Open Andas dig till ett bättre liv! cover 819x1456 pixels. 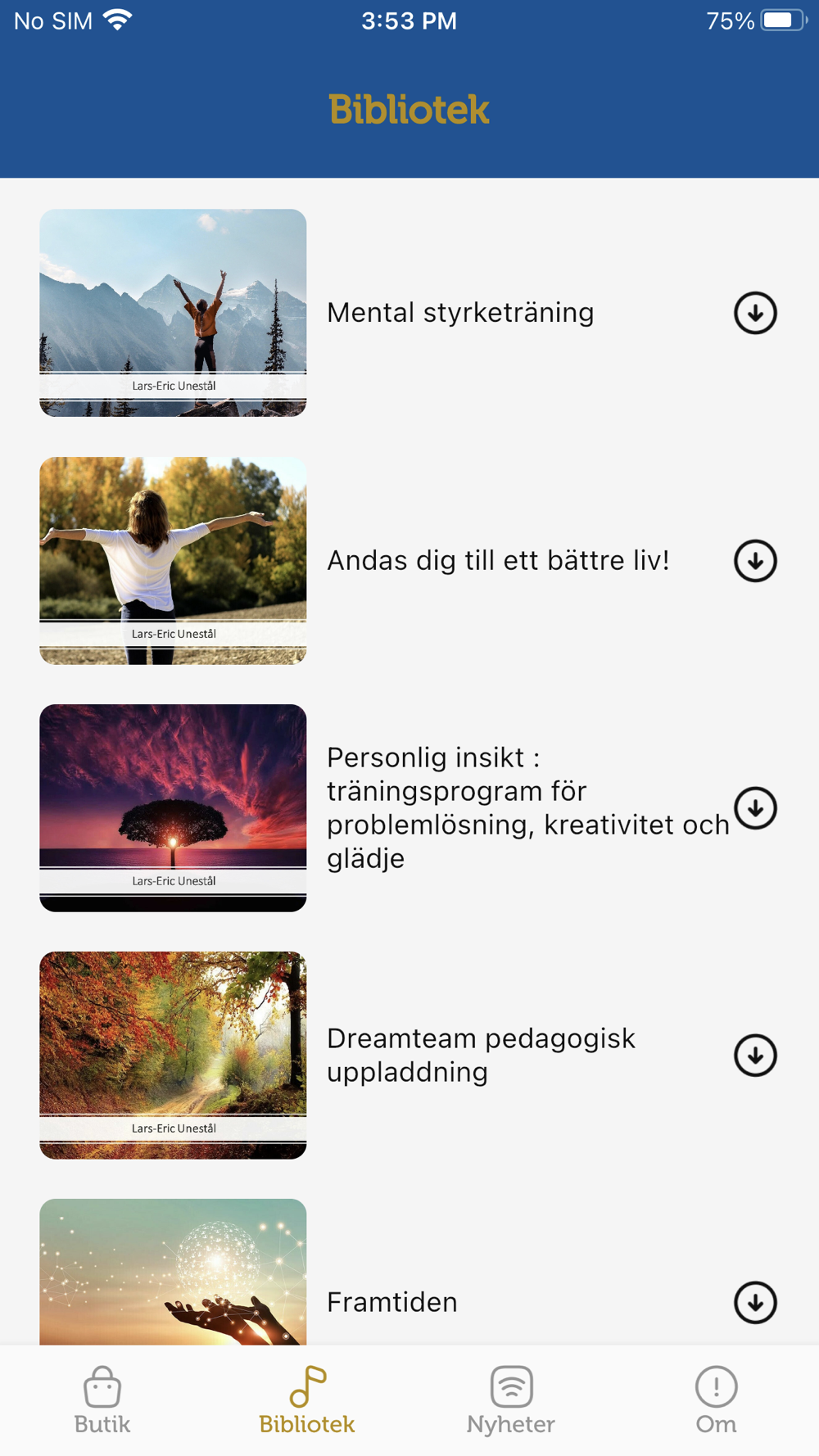(x=173, y=561)
